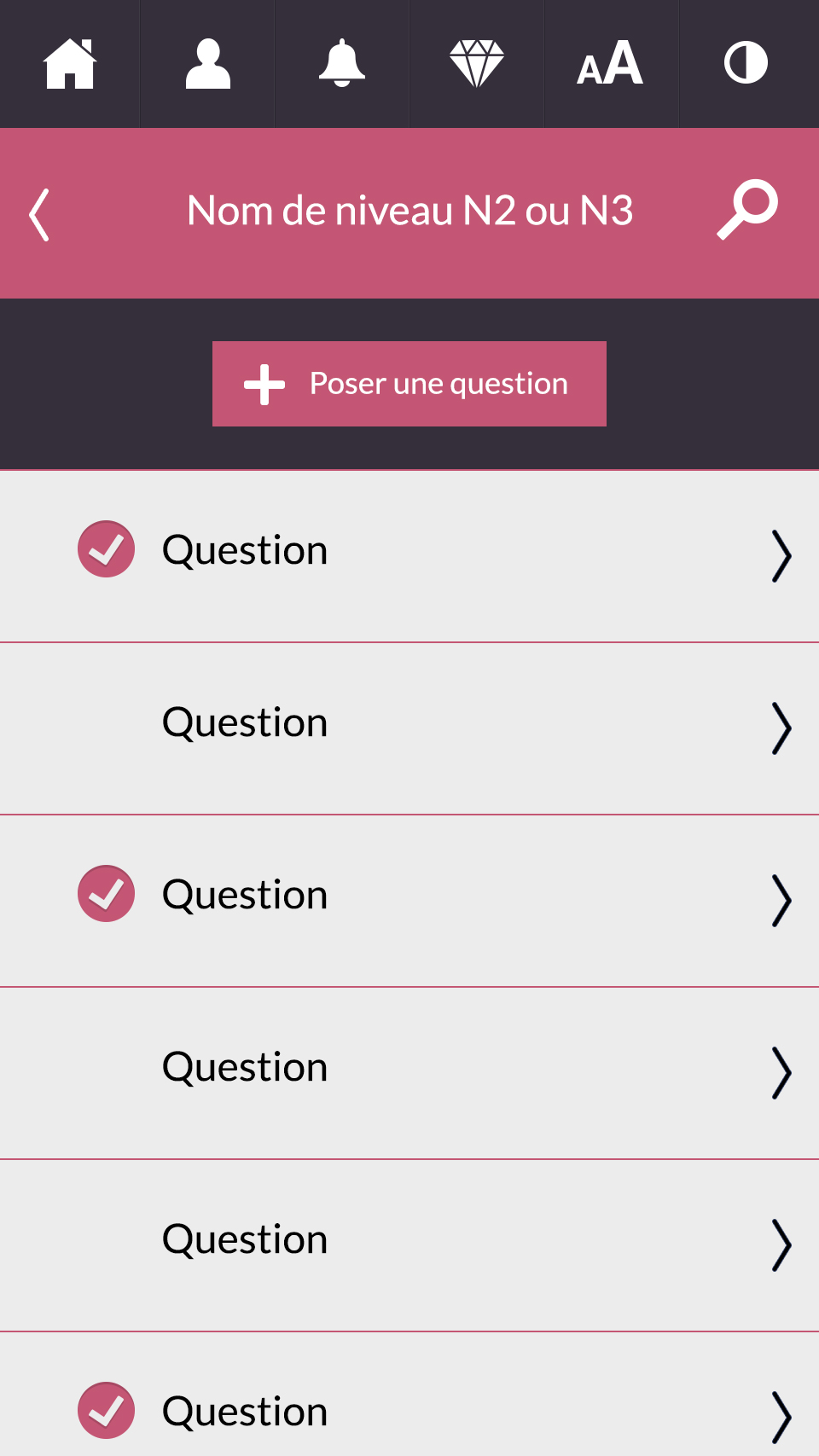Change text size with AA icon
The image size is (819, 1456).
click(610, 63)
